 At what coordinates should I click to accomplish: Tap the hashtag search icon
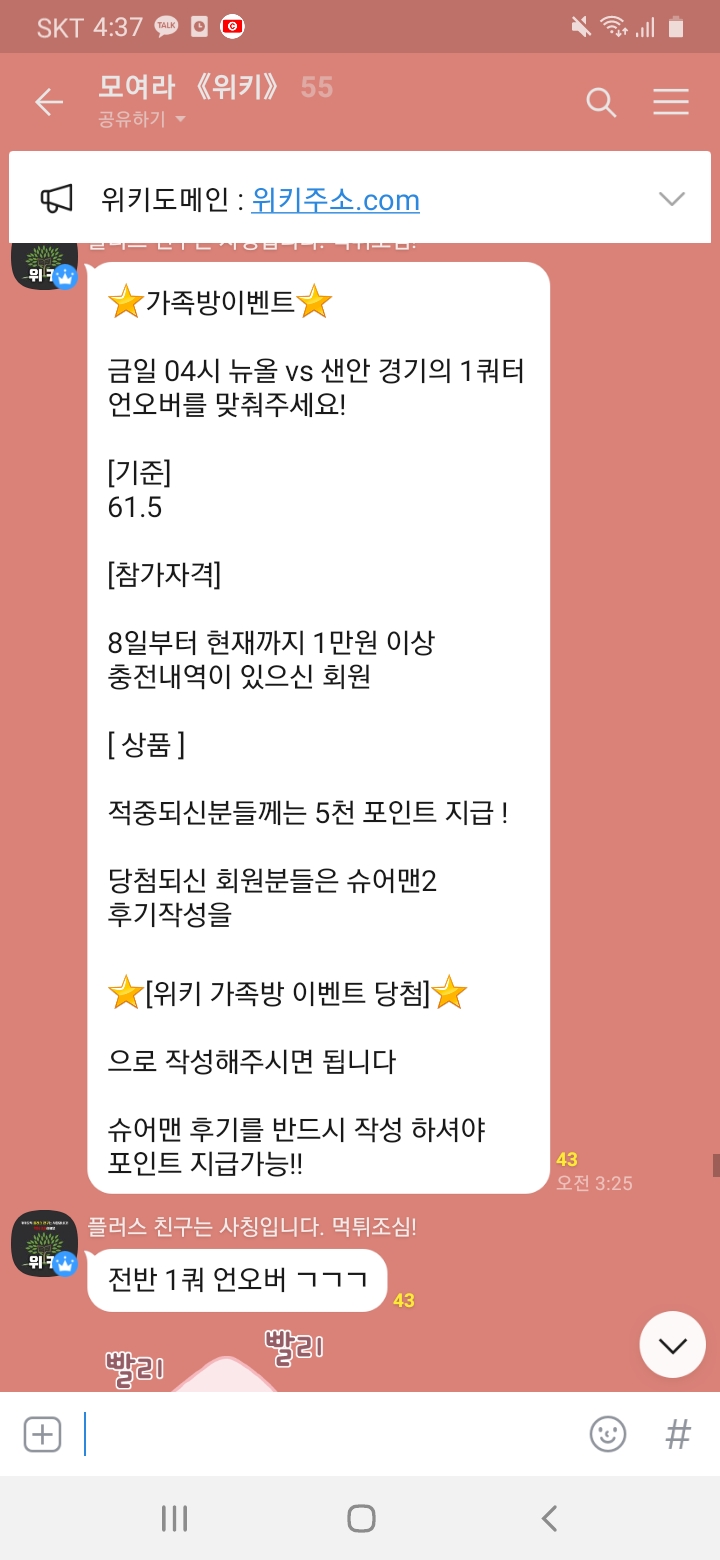click(x=678, y=1434)
